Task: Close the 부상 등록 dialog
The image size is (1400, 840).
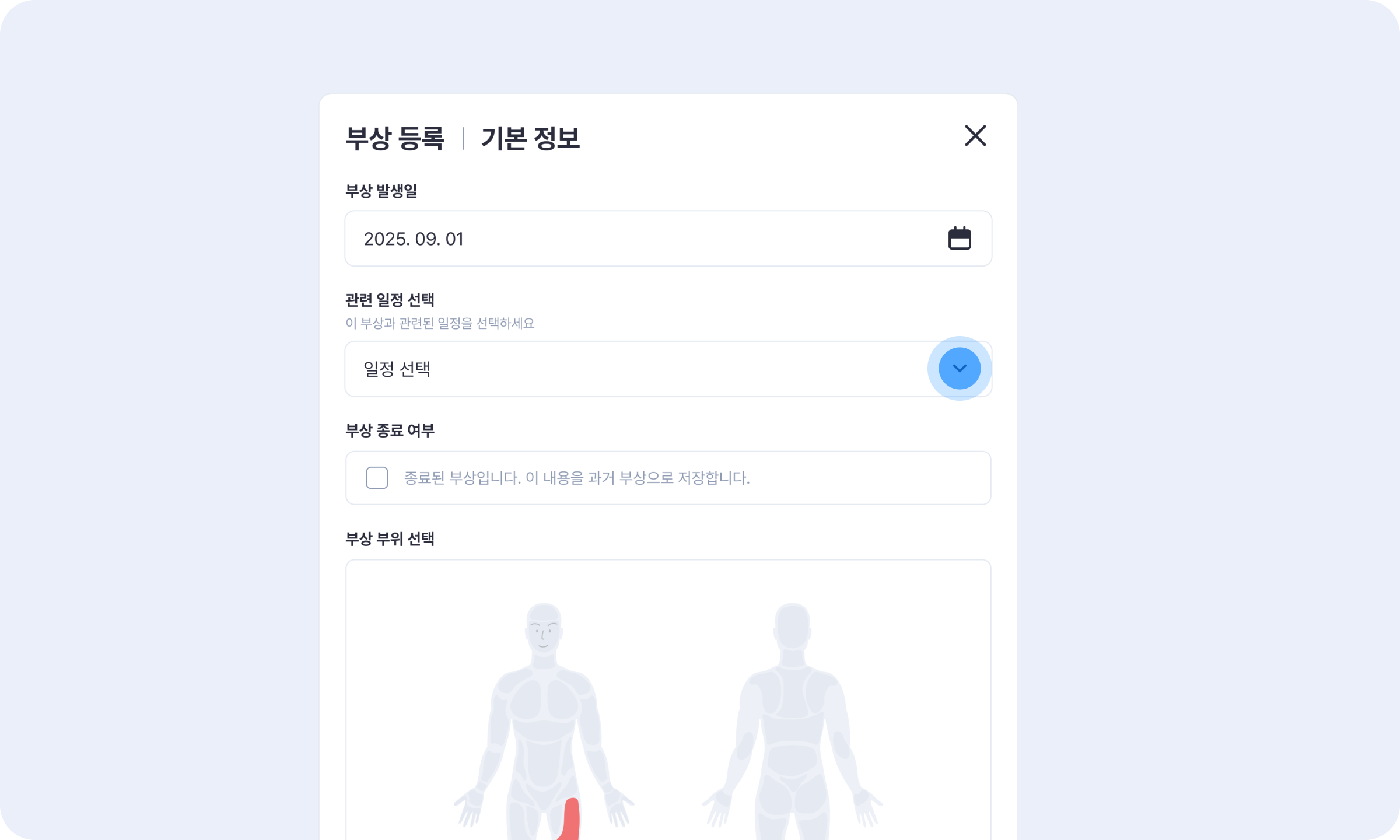Action: [975, 136]
